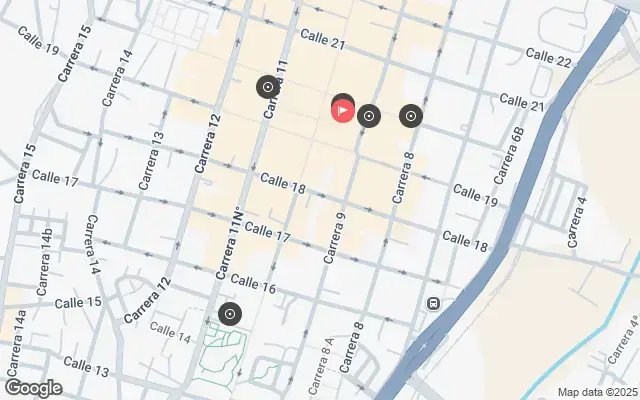The image size is (640, 400).
Task: Tap the red flag marker
Action: coord(342,110)
